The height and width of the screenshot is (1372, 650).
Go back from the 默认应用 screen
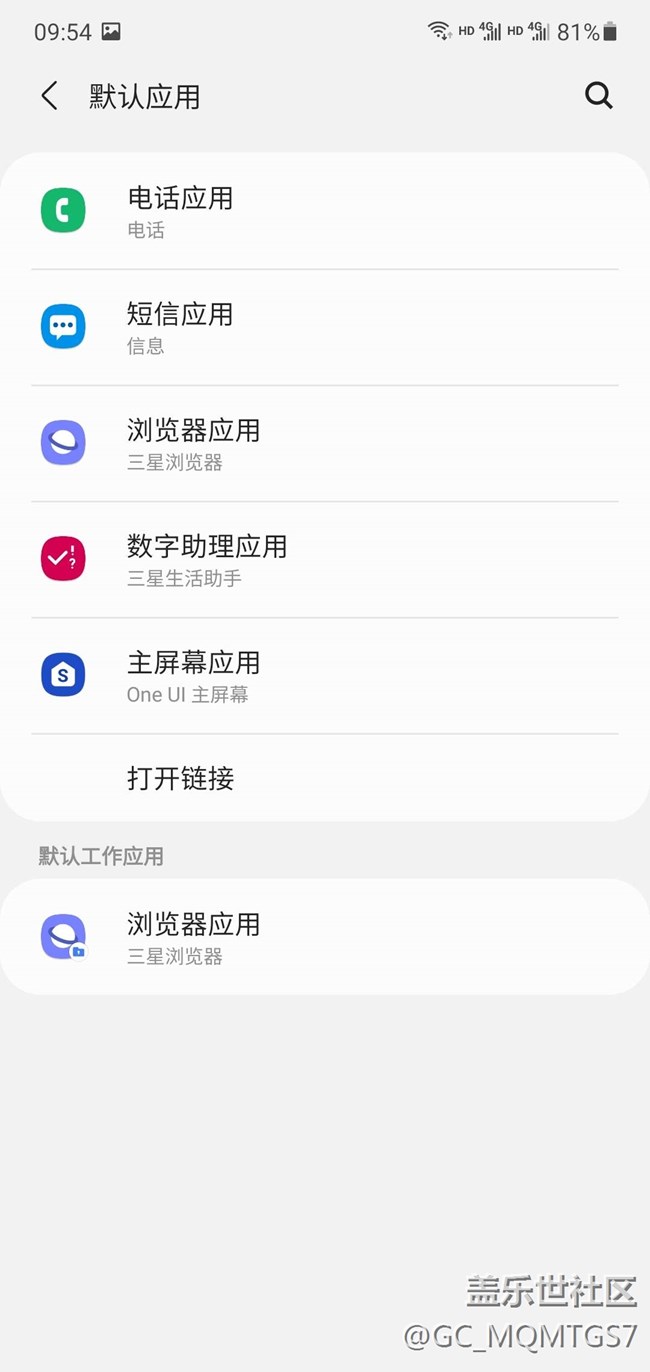(x=49, y=96)
